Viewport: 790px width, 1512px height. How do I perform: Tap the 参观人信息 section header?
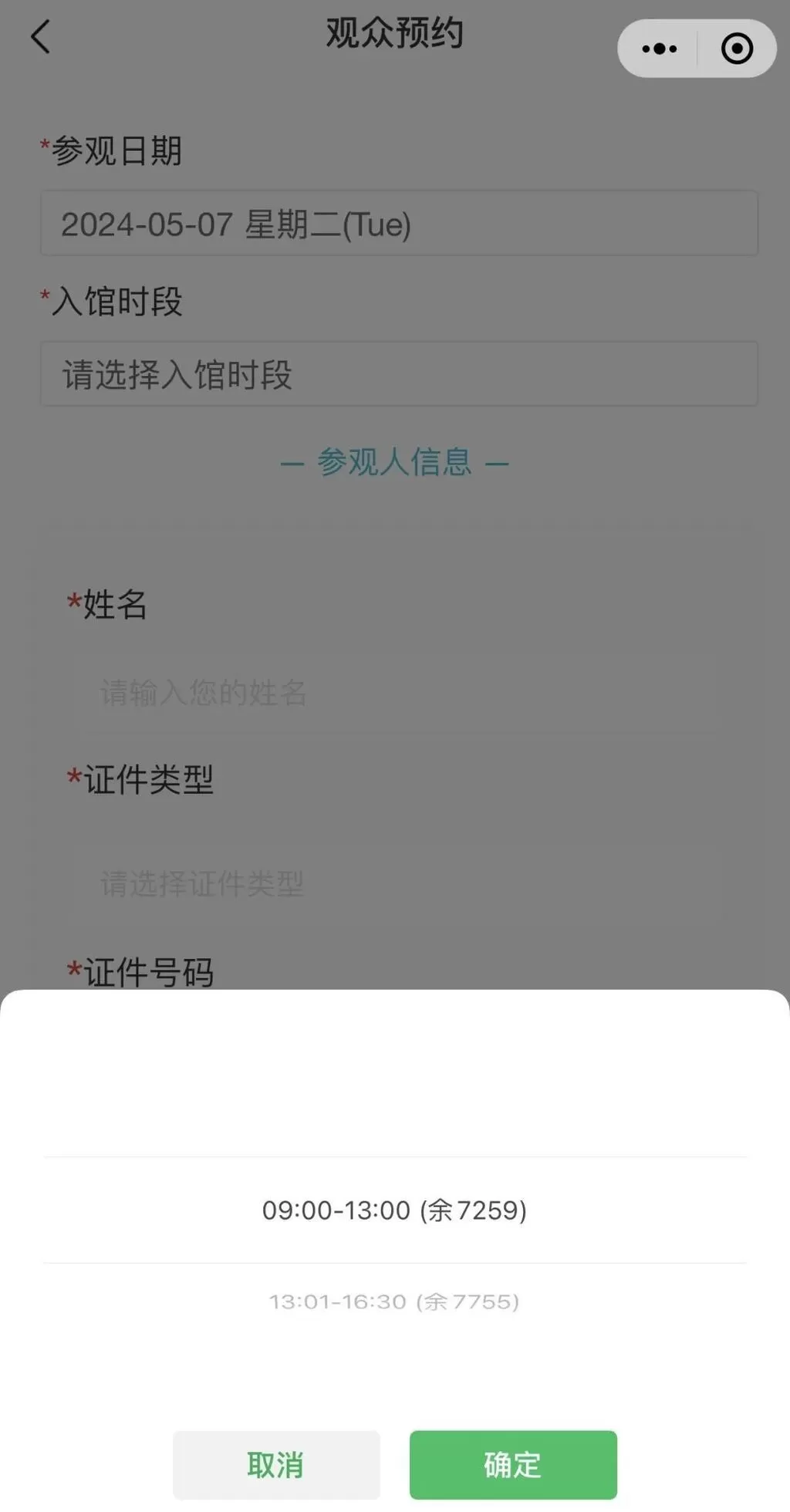click(x=395, y=462)
